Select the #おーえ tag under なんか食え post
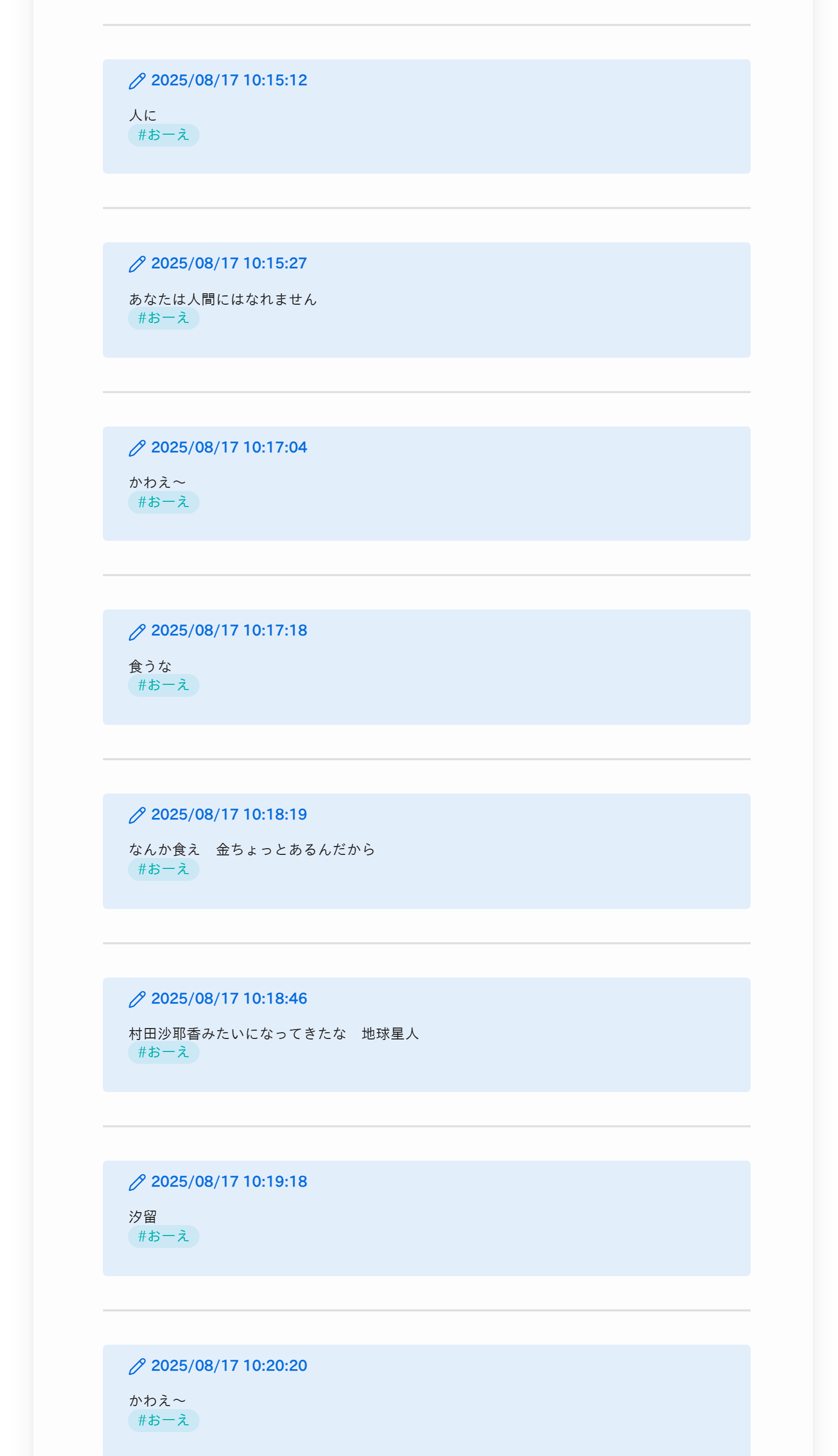The image size is (838, 1456). click(163, 870)
